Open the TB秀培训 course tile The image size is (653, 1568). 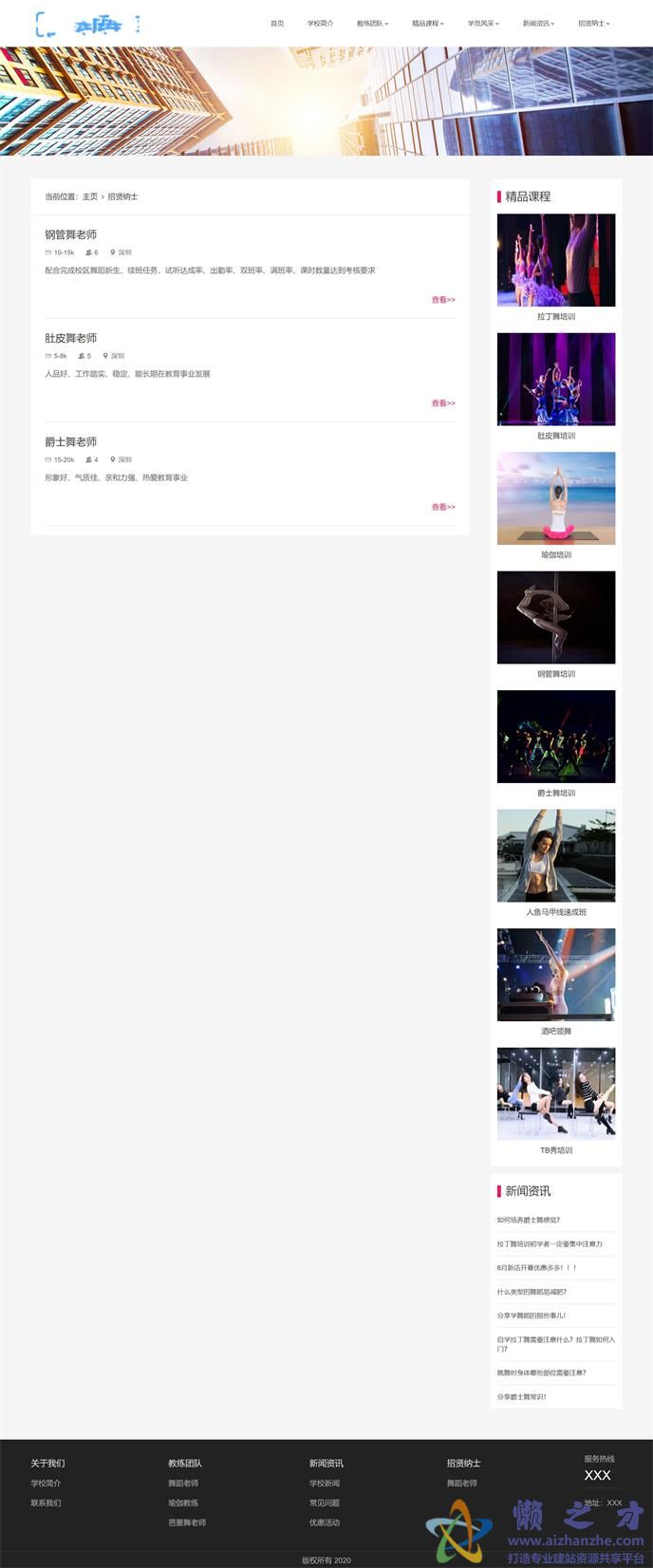point(556,1093)
